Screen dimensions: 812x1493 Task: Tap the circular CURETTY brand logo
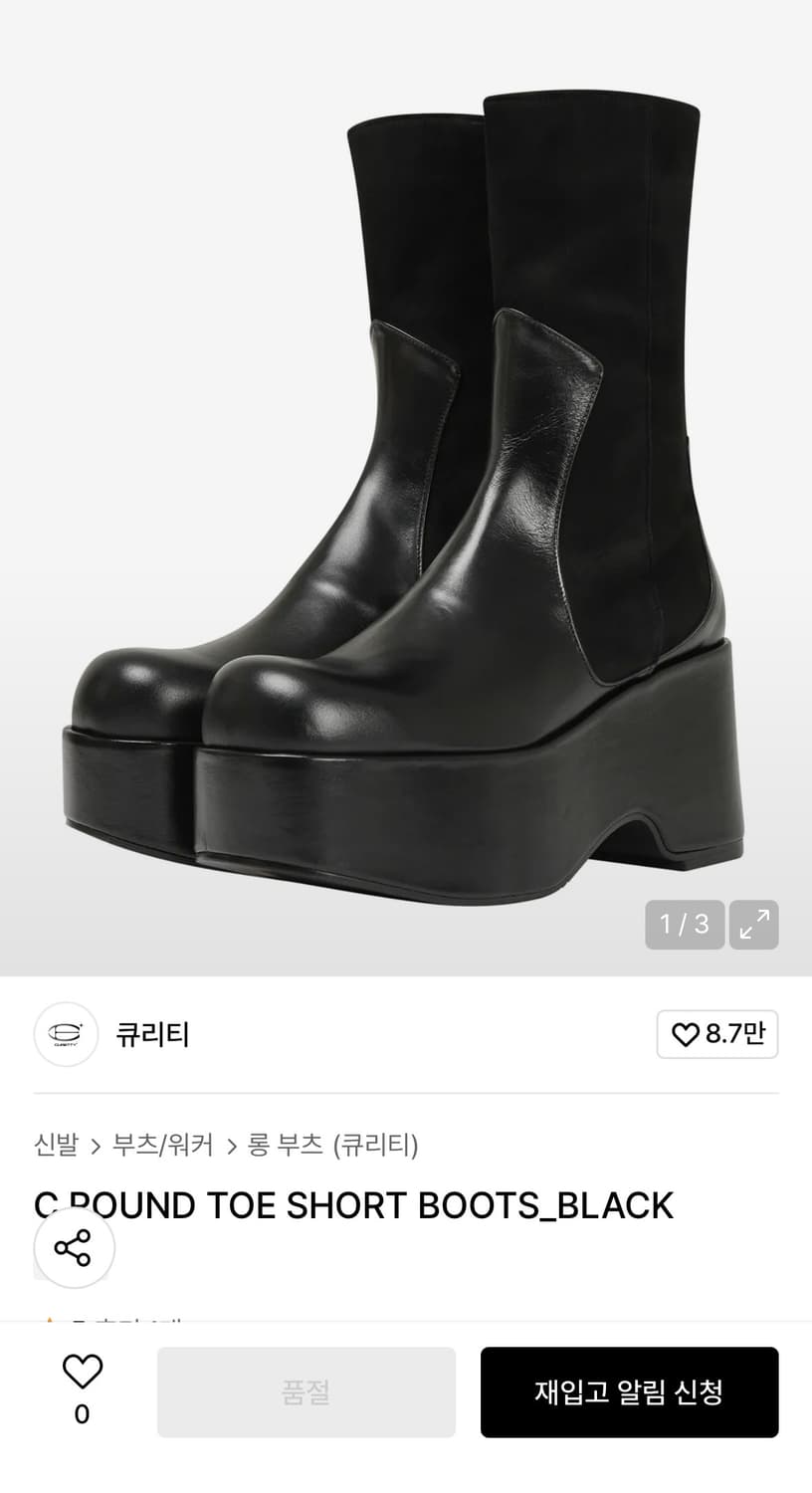(x=66, y=1035)
